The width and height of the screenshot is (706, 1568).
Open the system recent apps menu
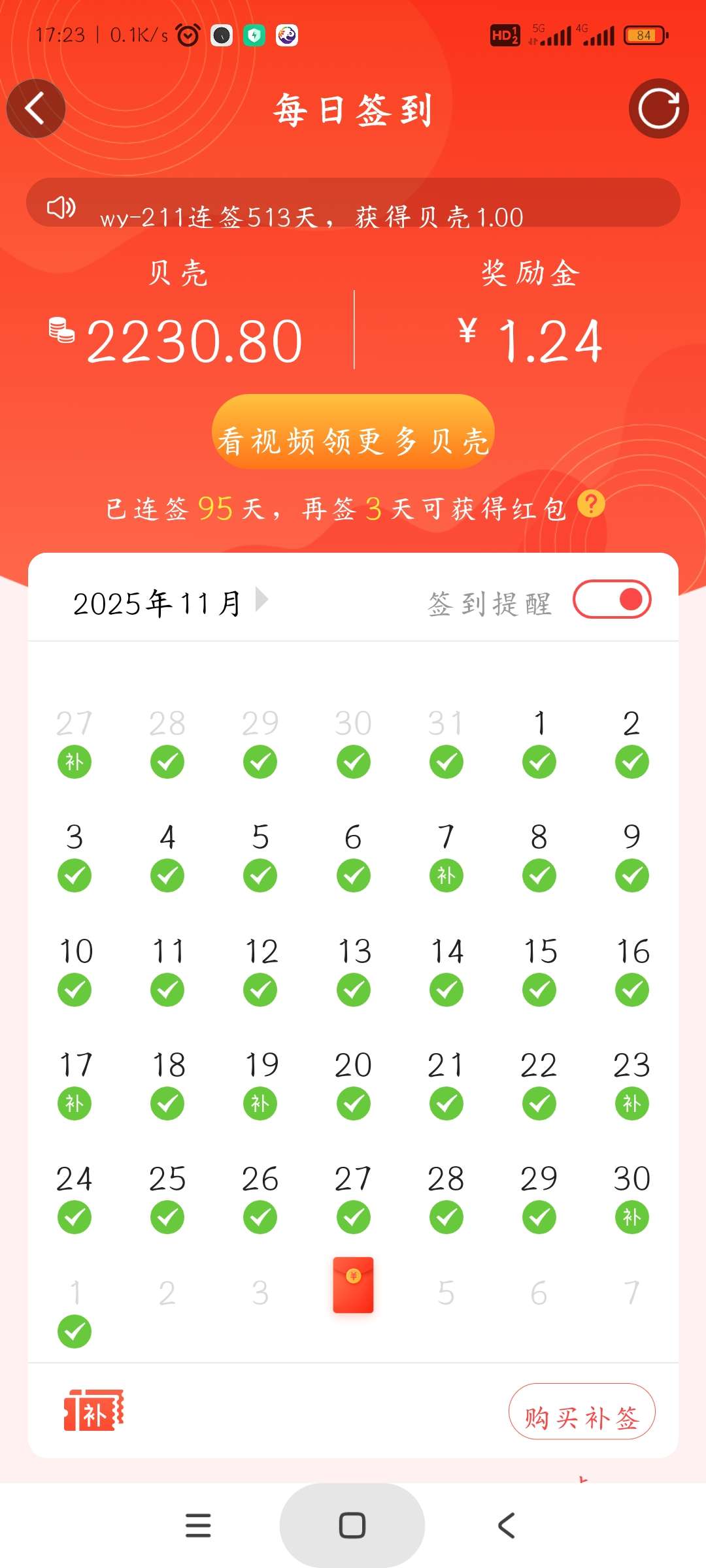pos(198,1526)
